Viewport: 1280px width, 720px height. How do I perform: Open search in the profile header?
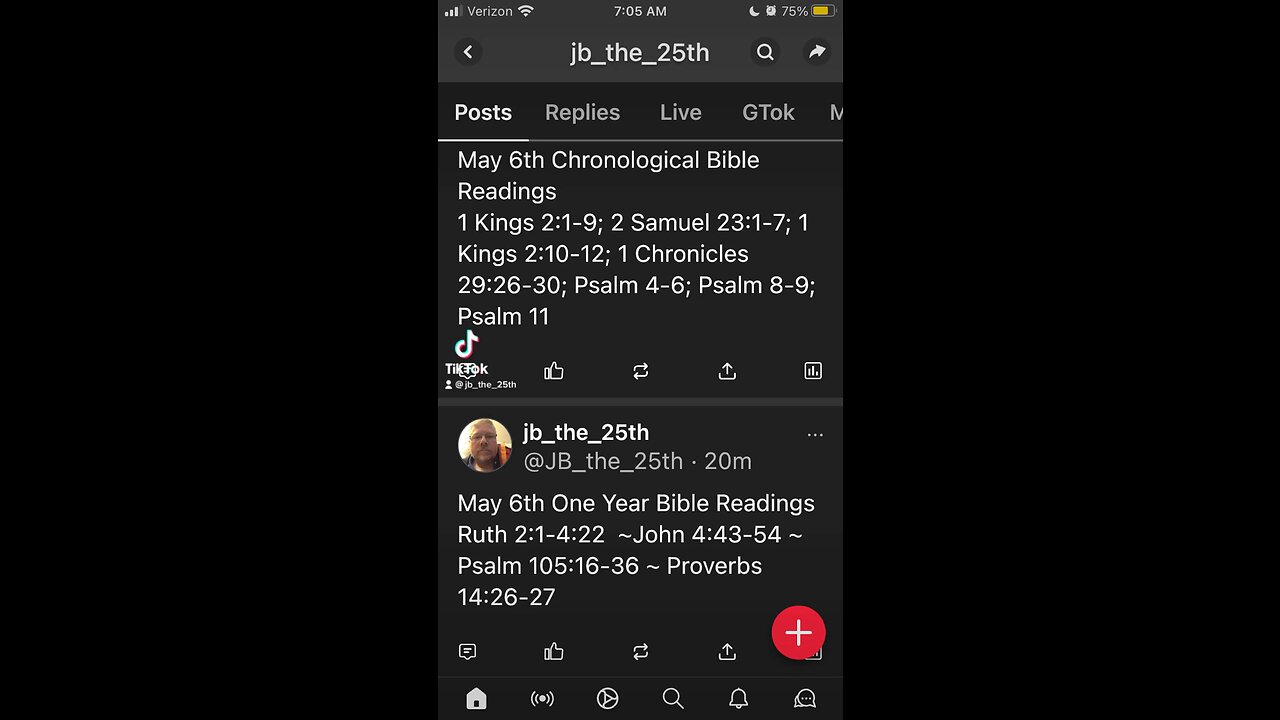[765, 52]
